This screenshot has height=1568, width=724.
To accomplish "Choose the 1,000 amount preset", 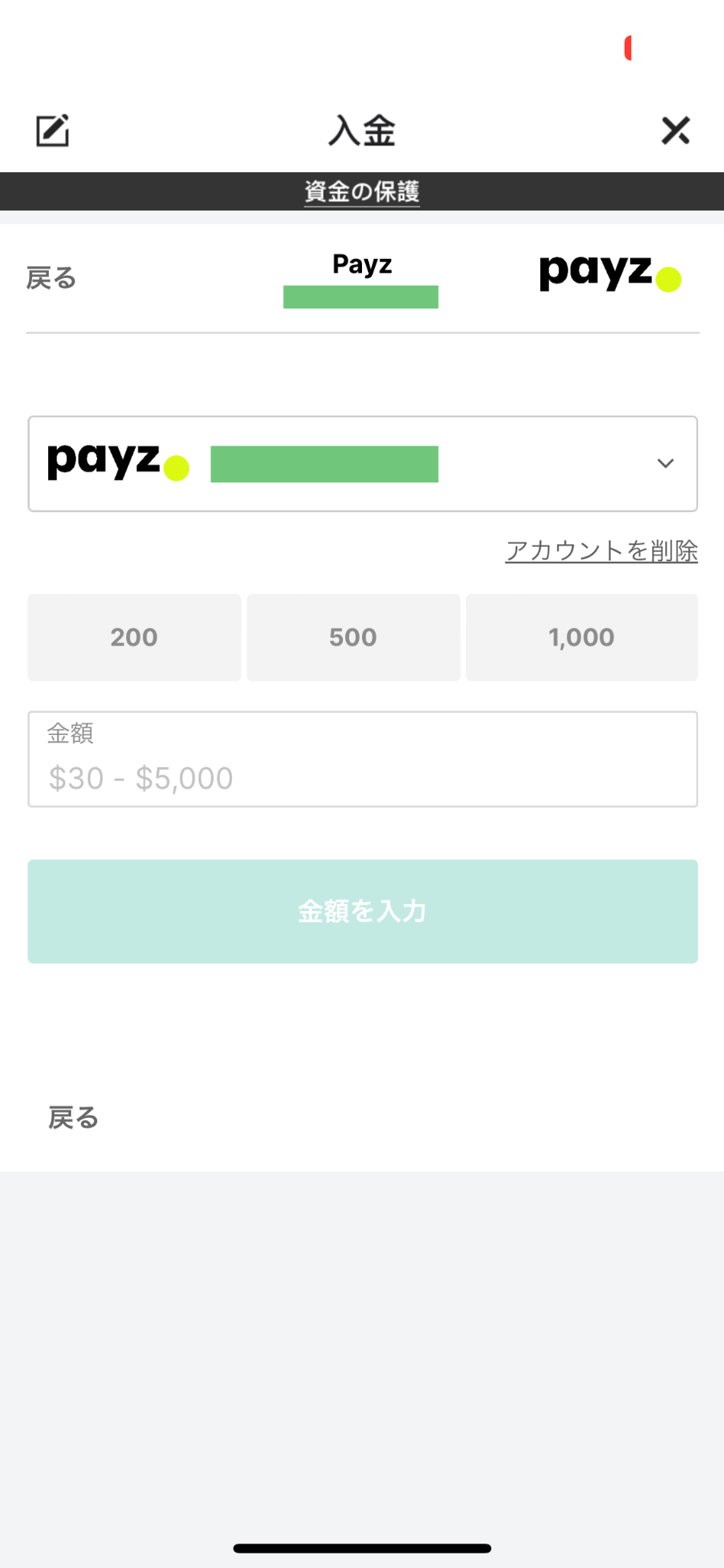I will click(582, 637).
